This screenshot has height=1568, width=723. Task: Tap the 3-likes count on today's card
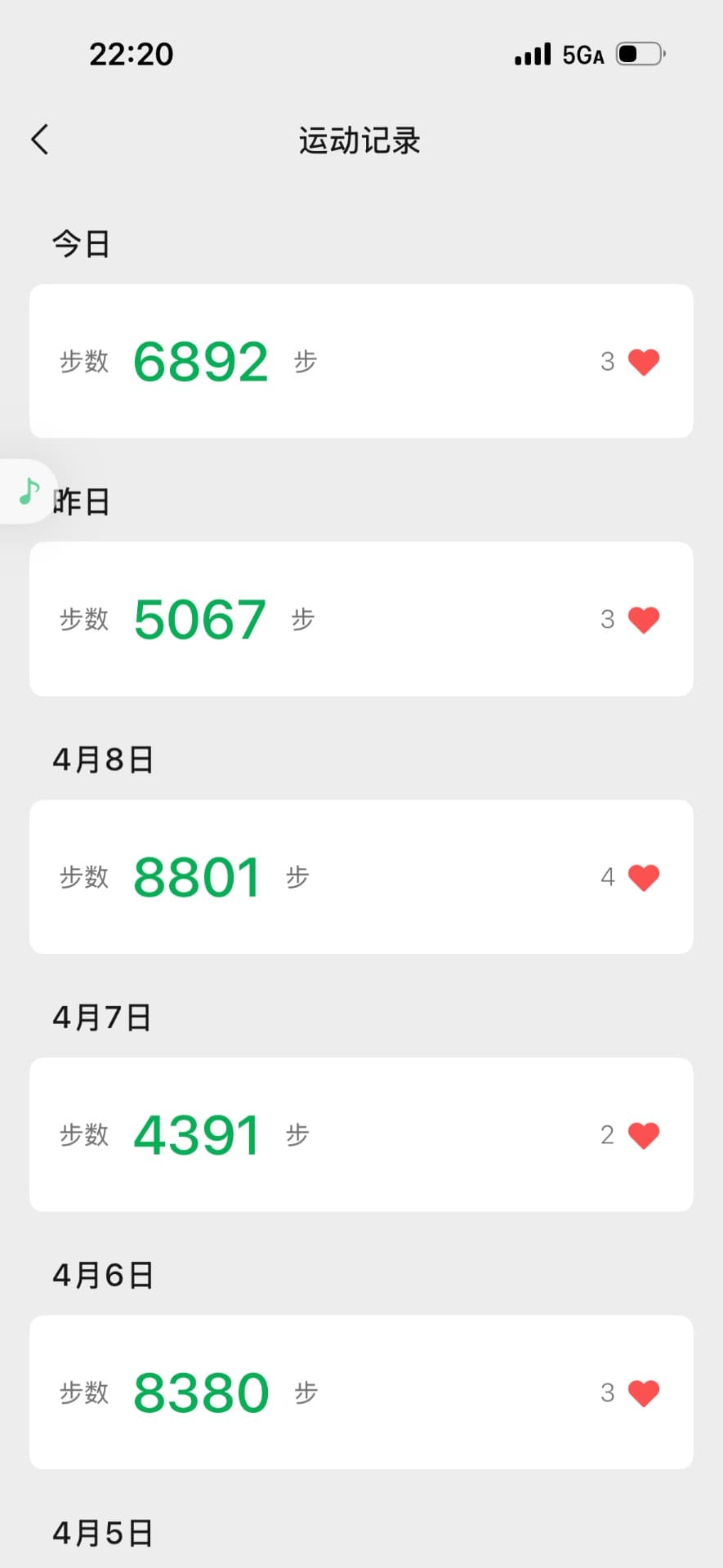pos(606,361)
